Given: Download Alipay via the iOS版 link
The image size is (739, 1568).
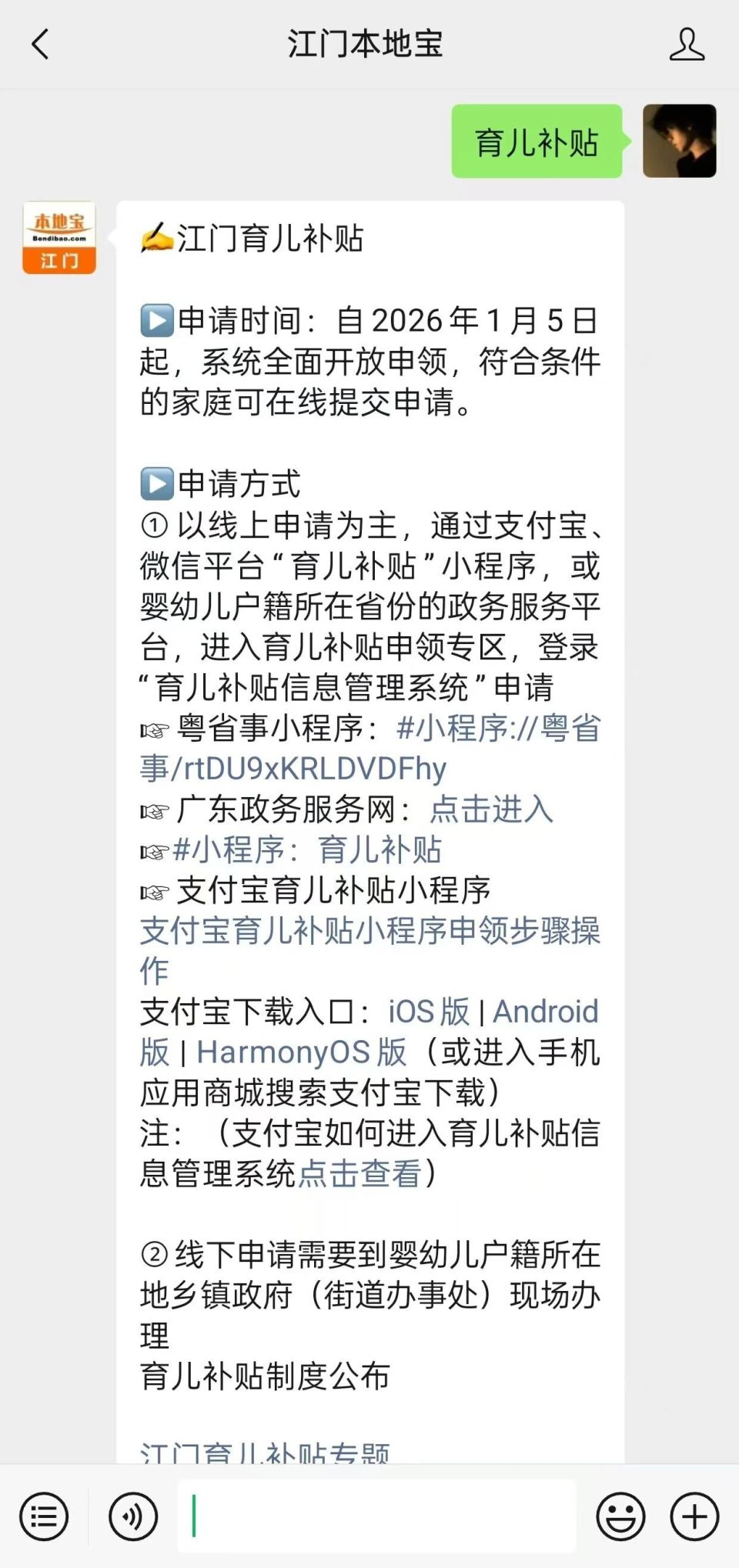Looking at the screenshot, I should pos(427,1012).
